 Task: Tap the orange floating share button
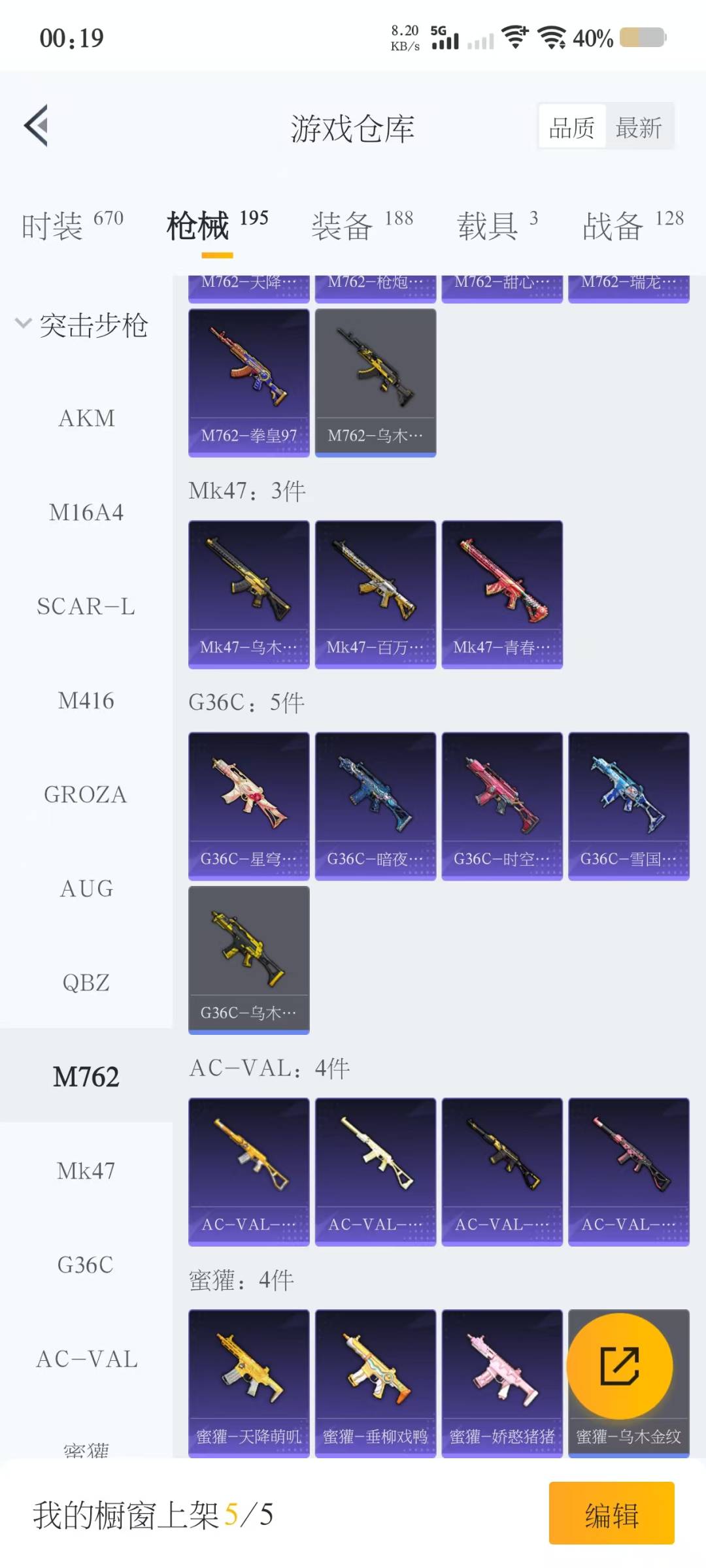(x=619, y=1366)
